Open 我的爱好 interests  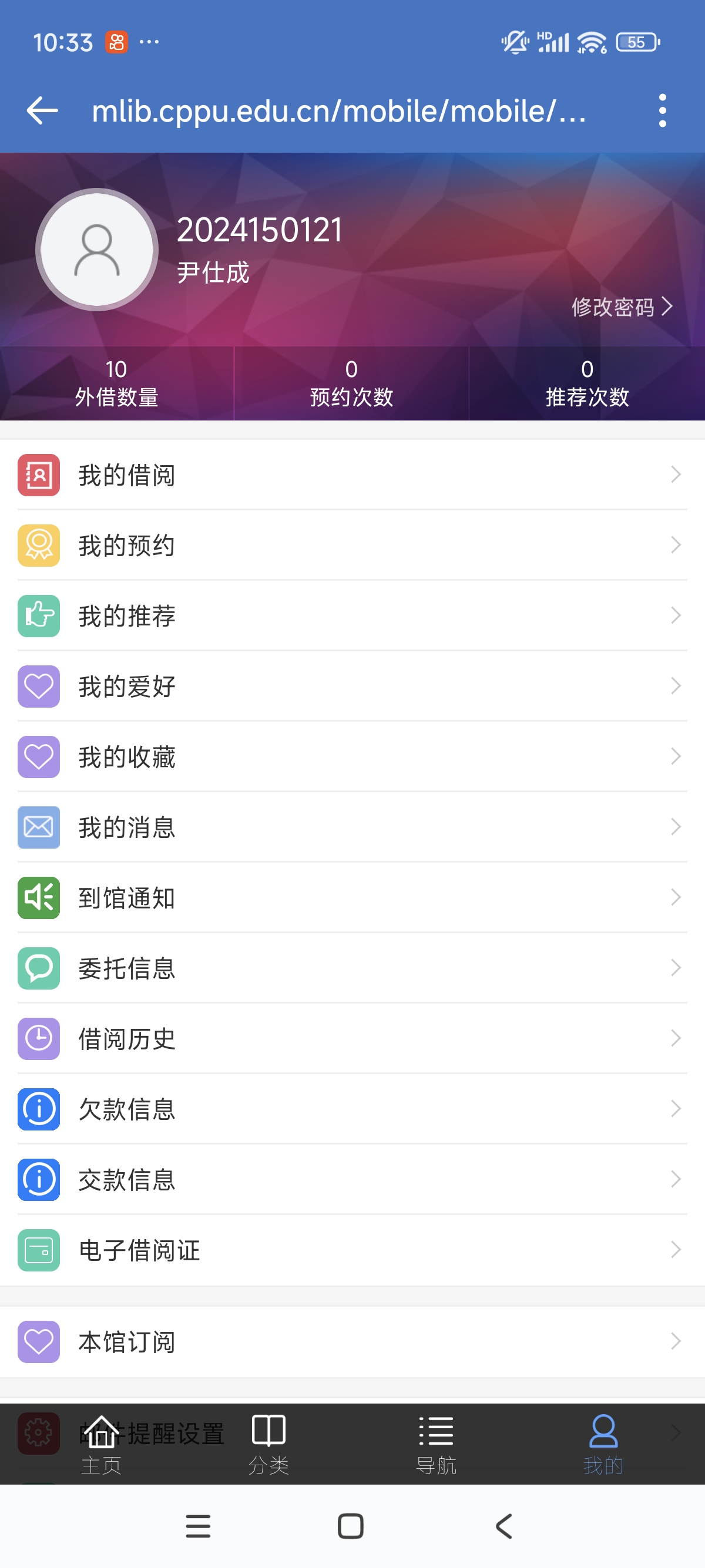click(352, 687)
